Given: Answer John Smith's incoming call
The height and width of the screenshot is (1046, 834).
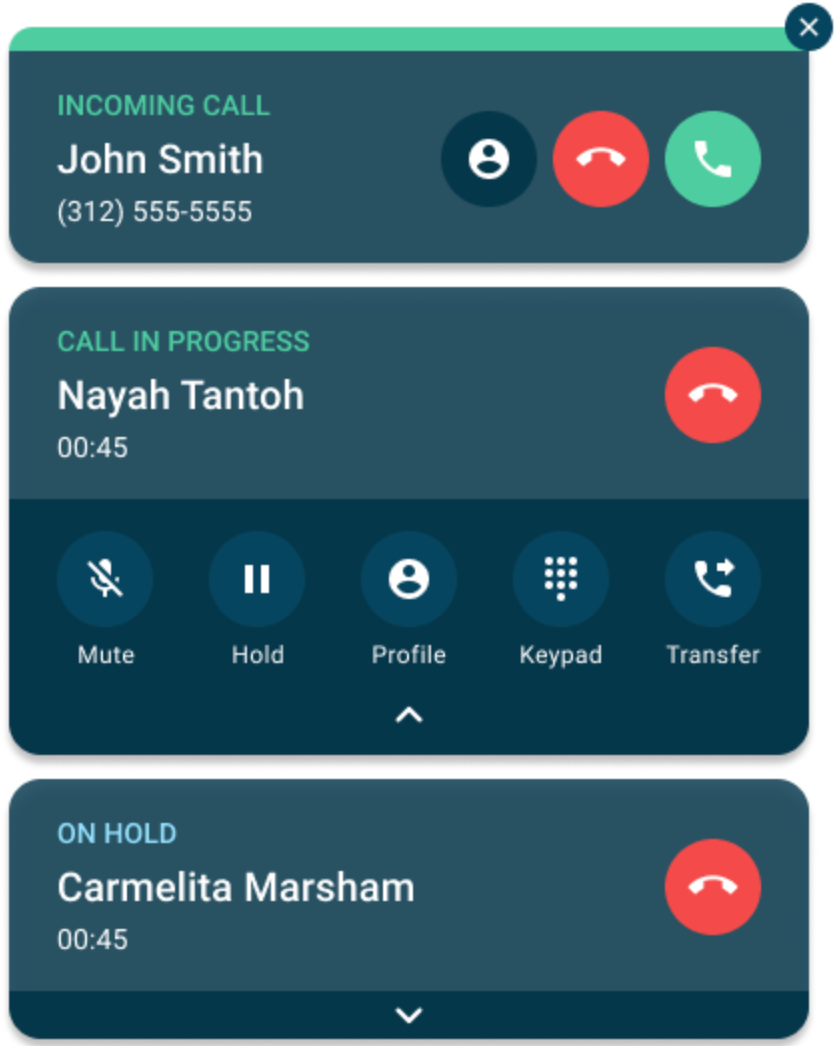Looking at the screenshot, I should click(713, 159).
